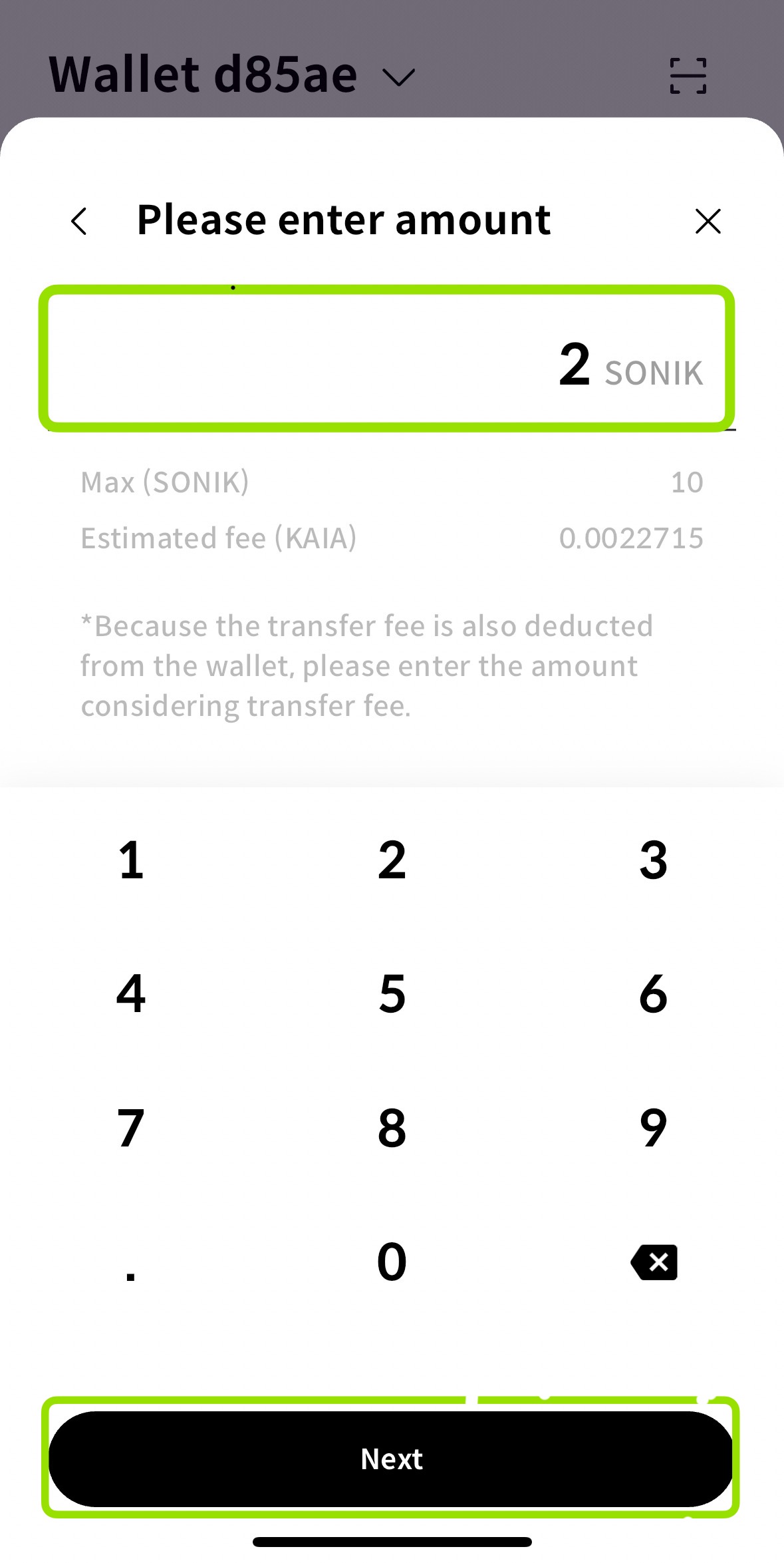The height and width of the screenshot is (1563, 784).
Task: Enter digit 6 on the keypad
Action: click(653, 993)
